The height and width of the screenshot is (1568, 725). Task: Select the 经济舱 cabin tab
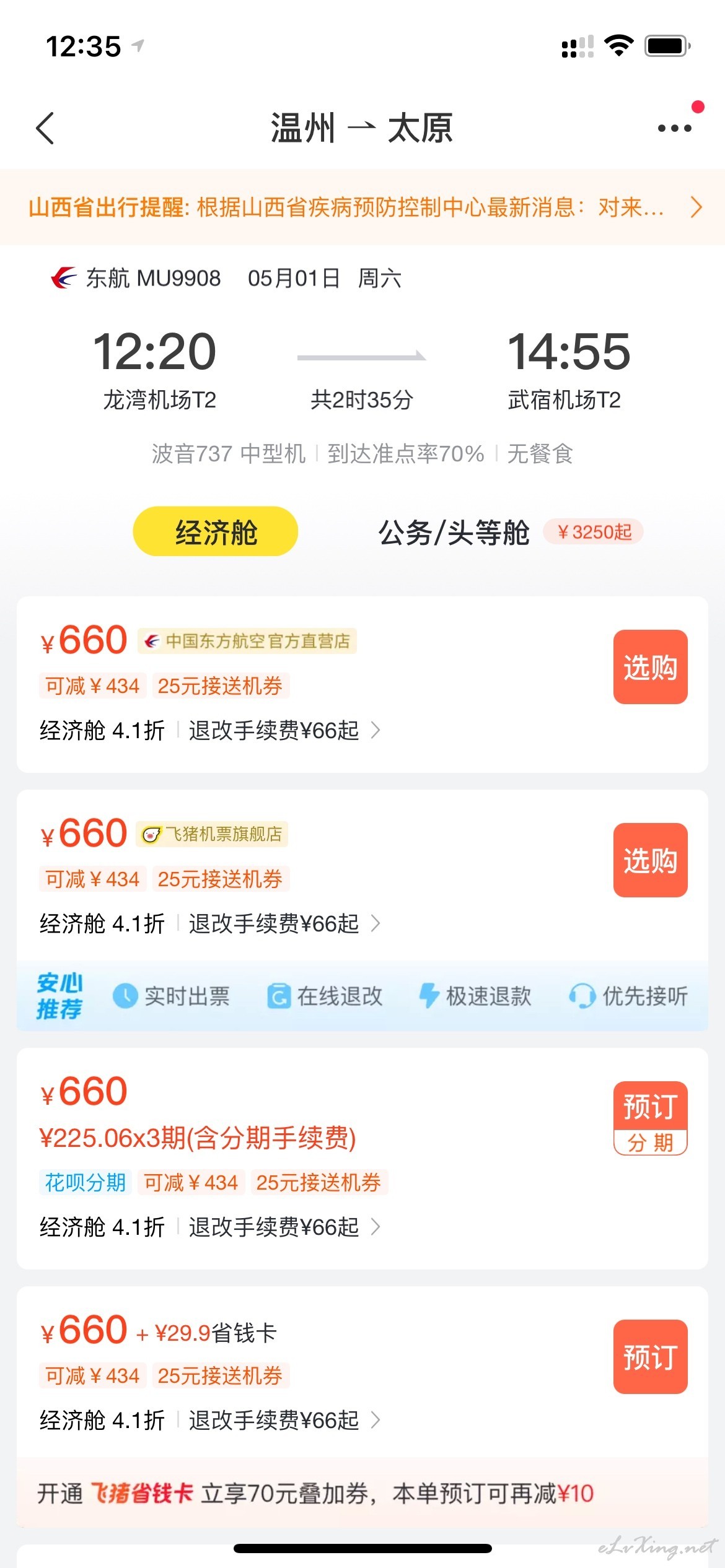click(x=215, y=532)
